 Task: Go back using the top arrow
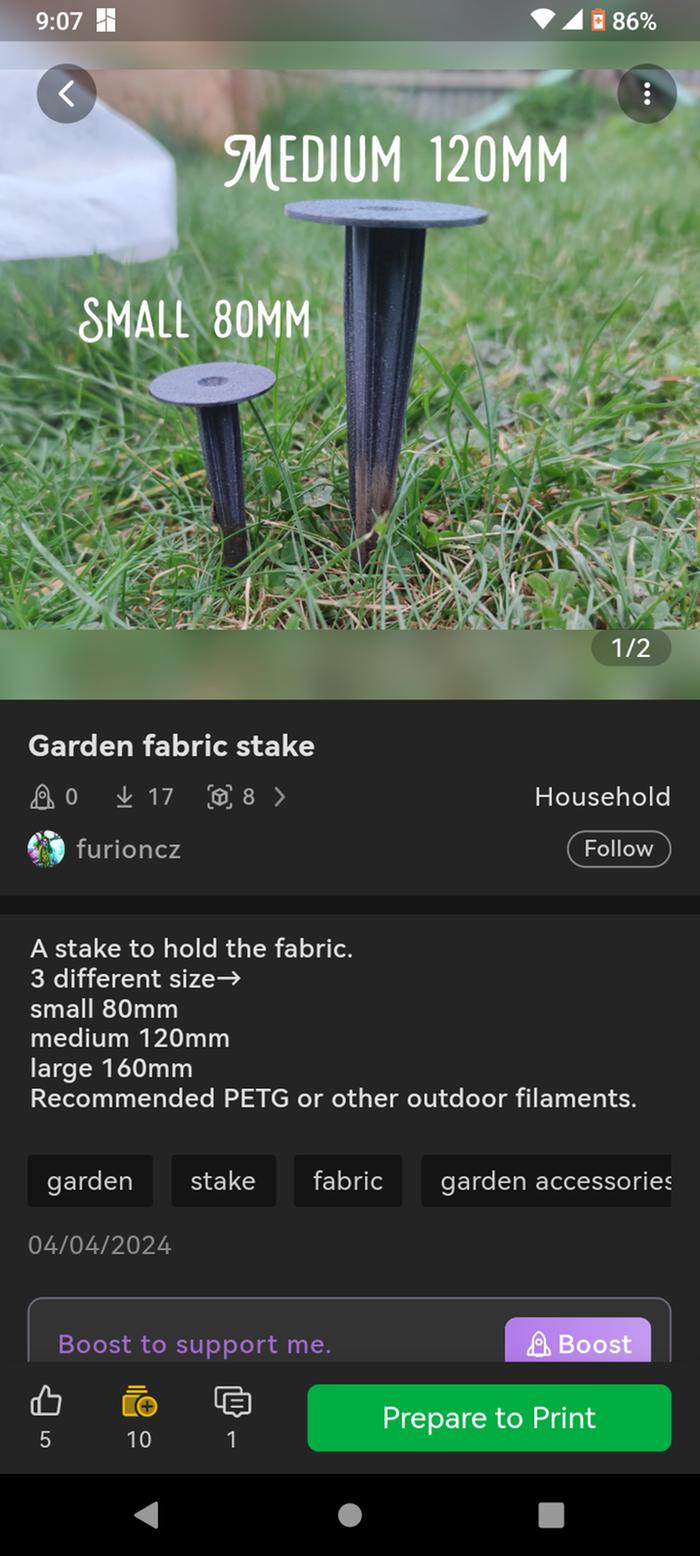pyautogui.click(x=66, y=94)
